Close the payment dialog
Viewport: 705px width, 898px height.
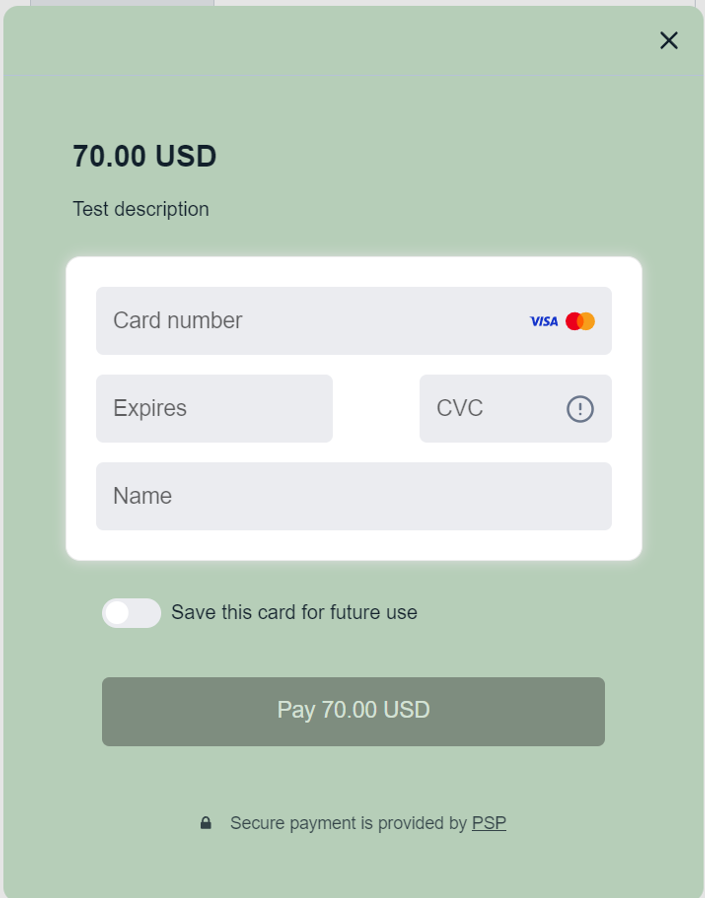point(669,40)
